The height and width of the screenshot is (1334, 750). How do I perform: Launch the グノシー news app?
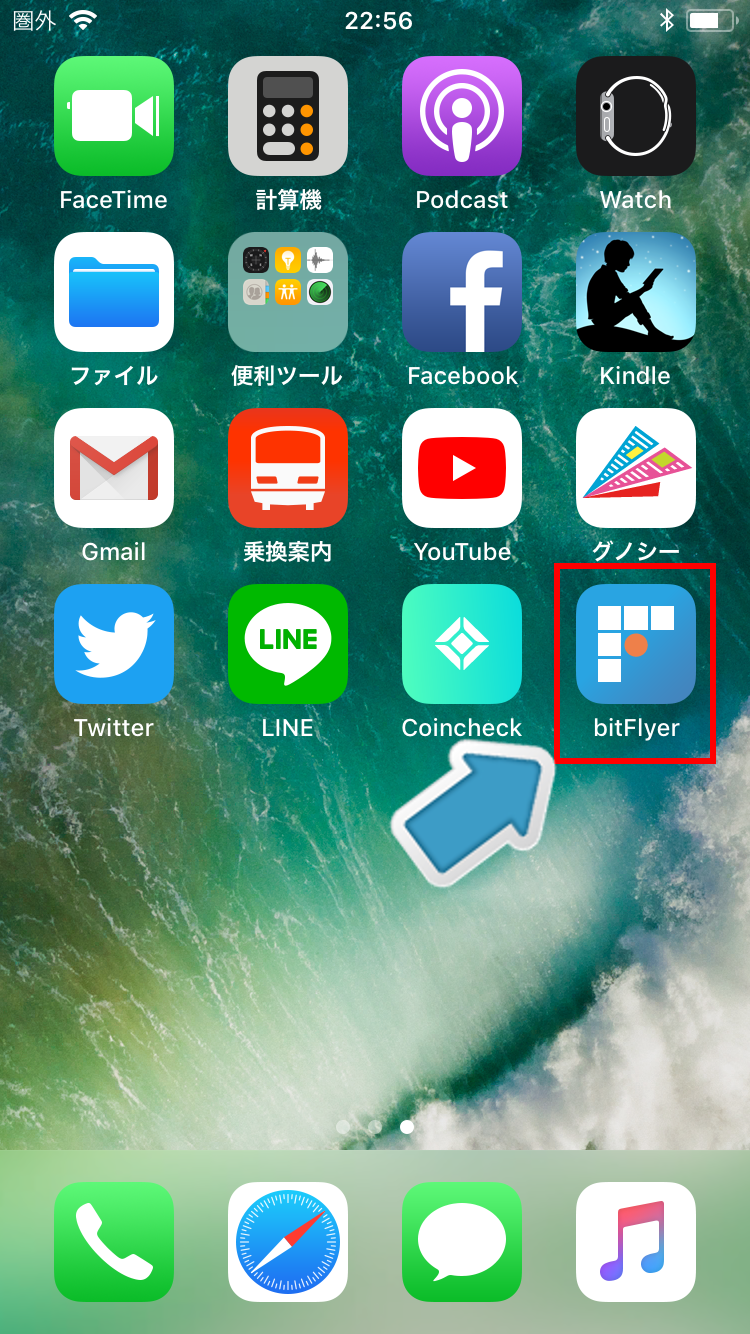tap(636, 468)
